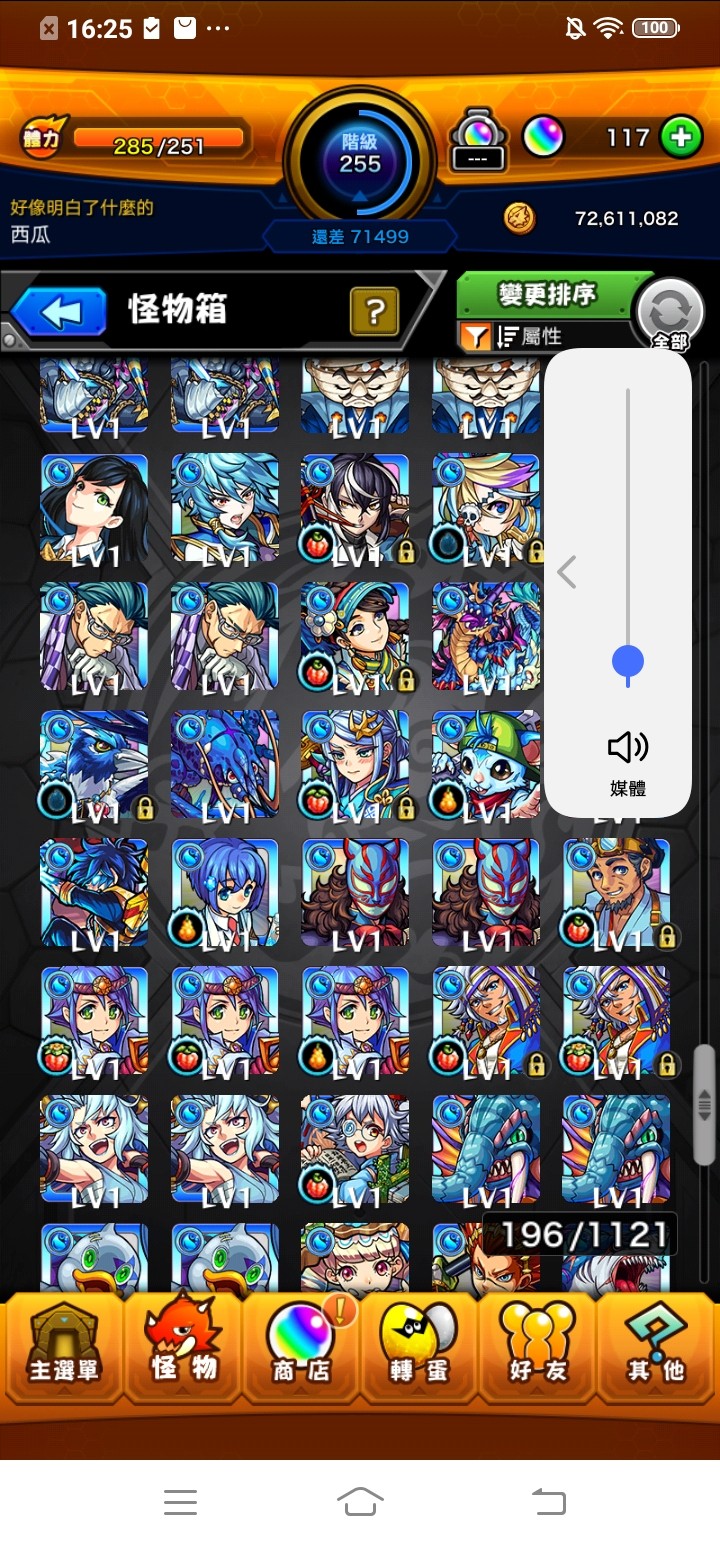Tap the system home button

[360, 1501]
